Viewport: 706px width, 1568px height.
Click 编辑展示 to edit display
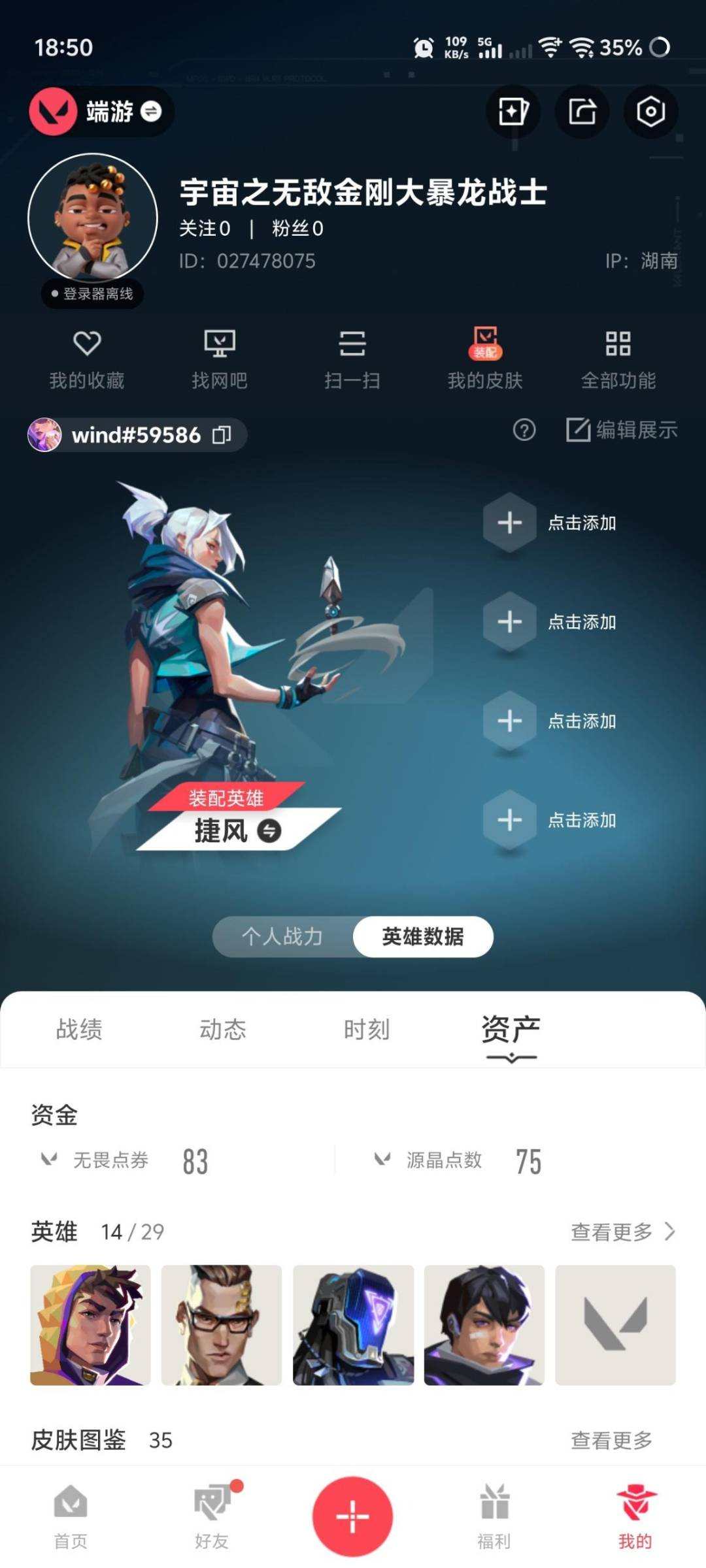pyautogui.click(x=621, y=430)
